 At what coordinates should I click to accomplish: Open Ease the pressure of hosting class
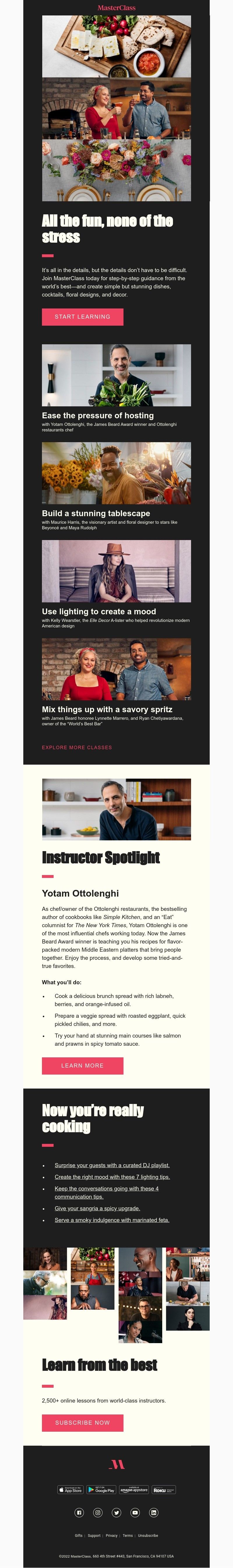tap(97, 415)
